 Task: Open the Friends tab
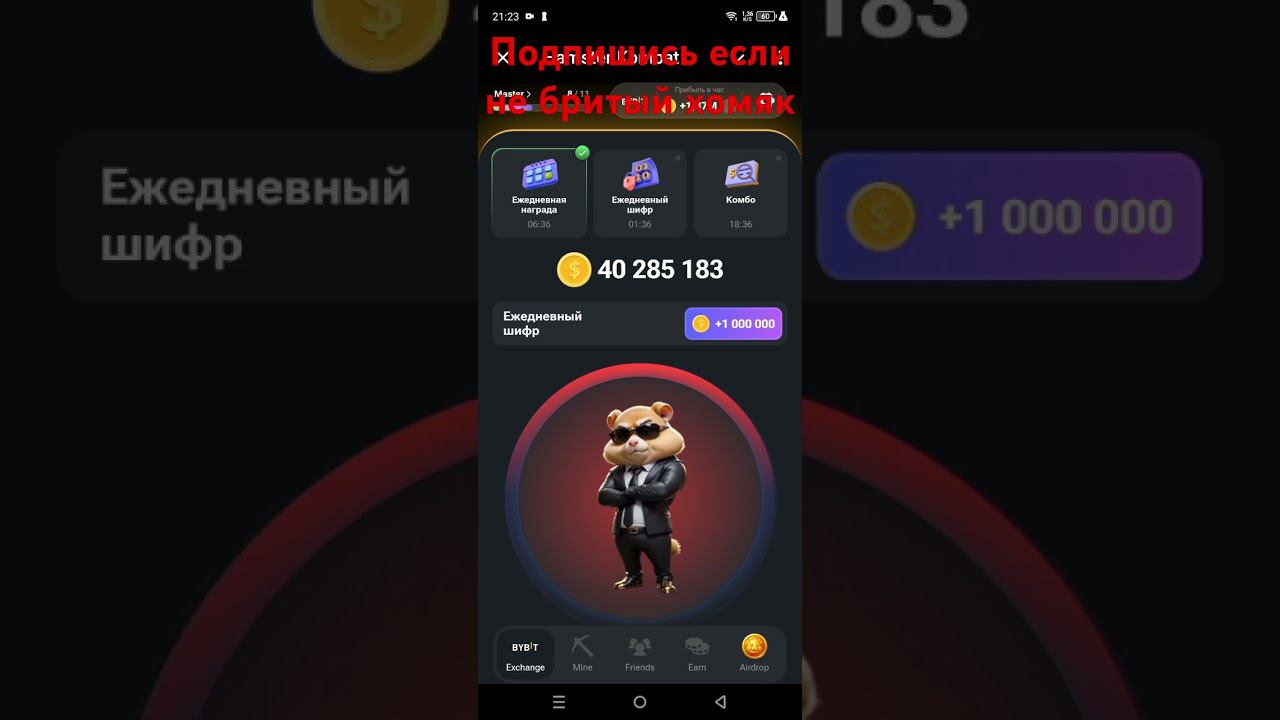tap(640, 655)
